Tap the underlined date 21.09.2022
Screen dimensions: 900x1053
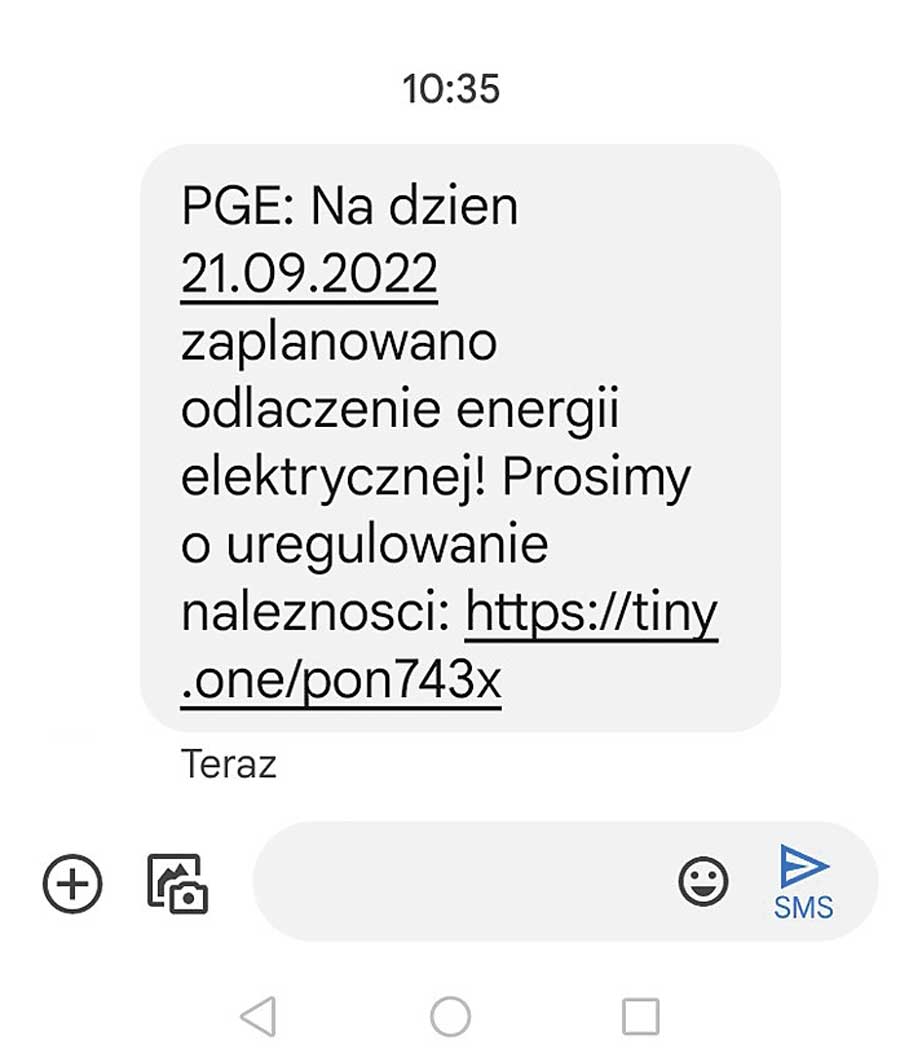(309, 273)
